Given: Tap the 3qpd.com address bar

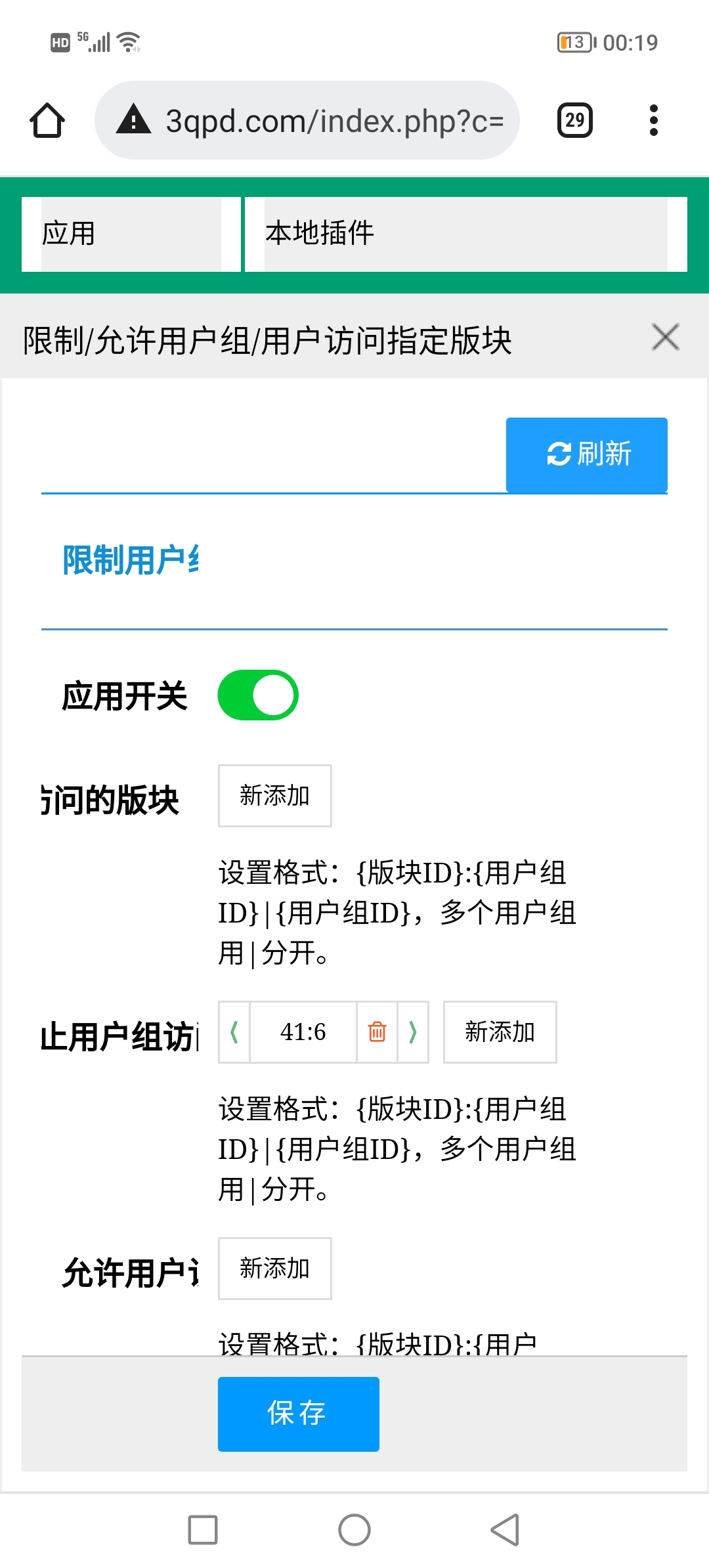Looking at the screenshot, I should 307,121.
